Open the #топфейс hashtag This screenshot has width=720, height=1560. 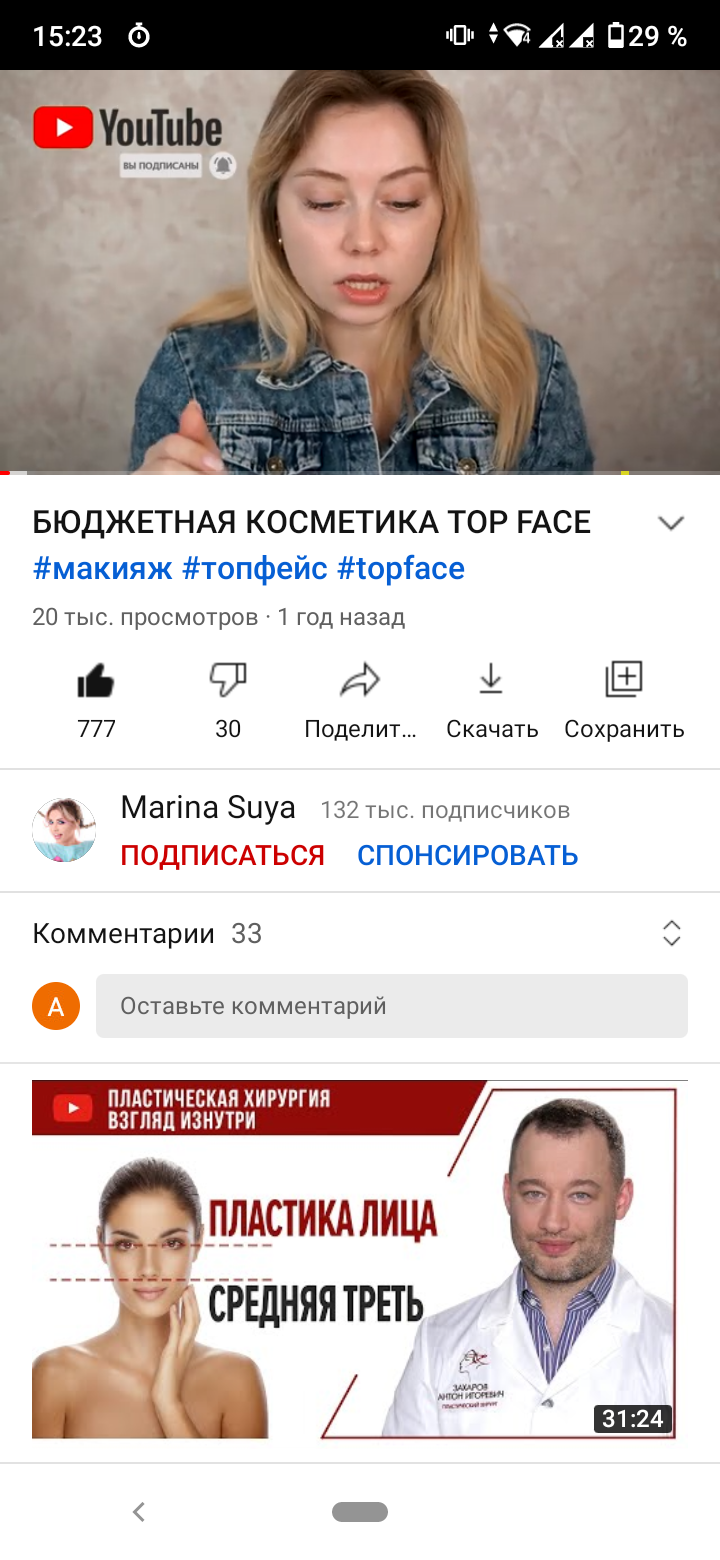[255, 568]
